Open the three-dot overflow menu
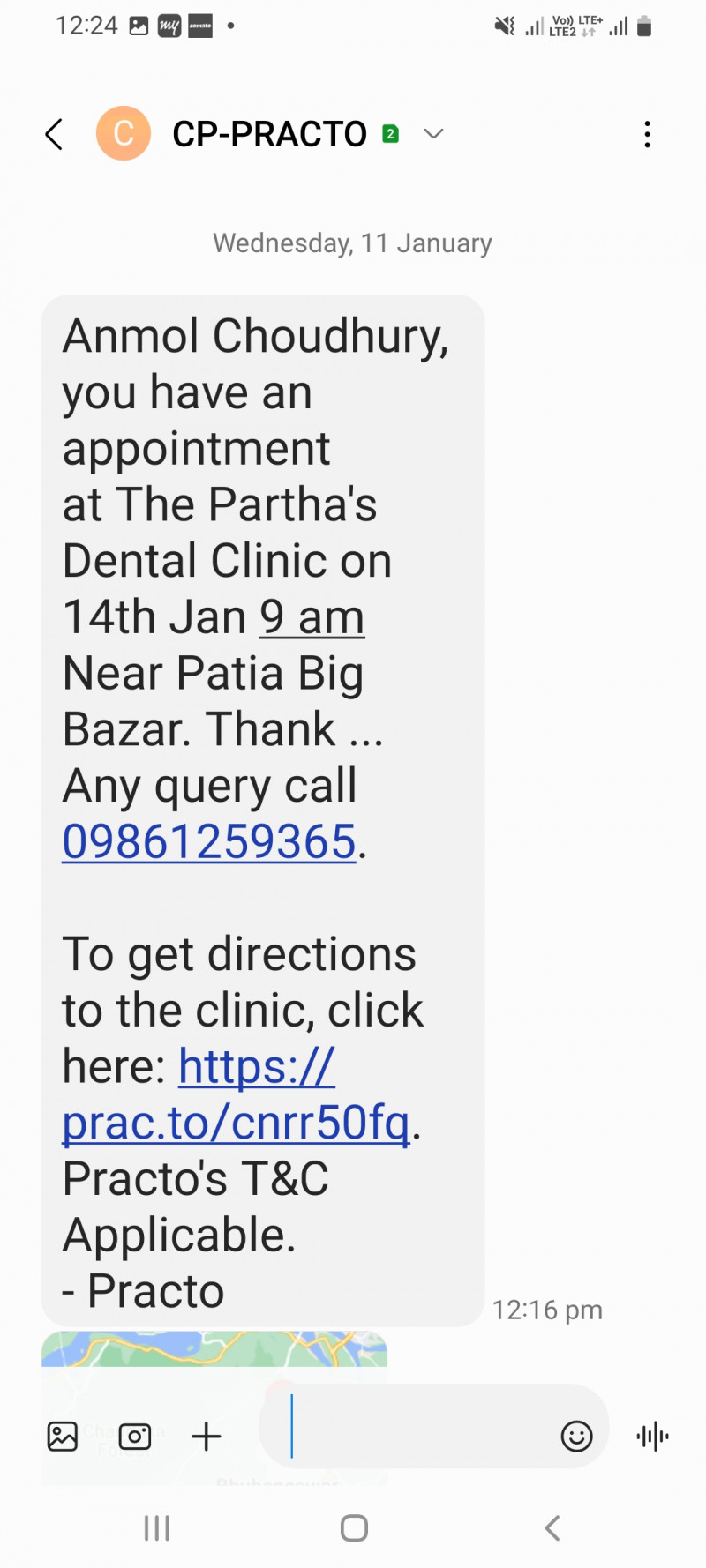The image size is (706, 1568). coord(647,135)
